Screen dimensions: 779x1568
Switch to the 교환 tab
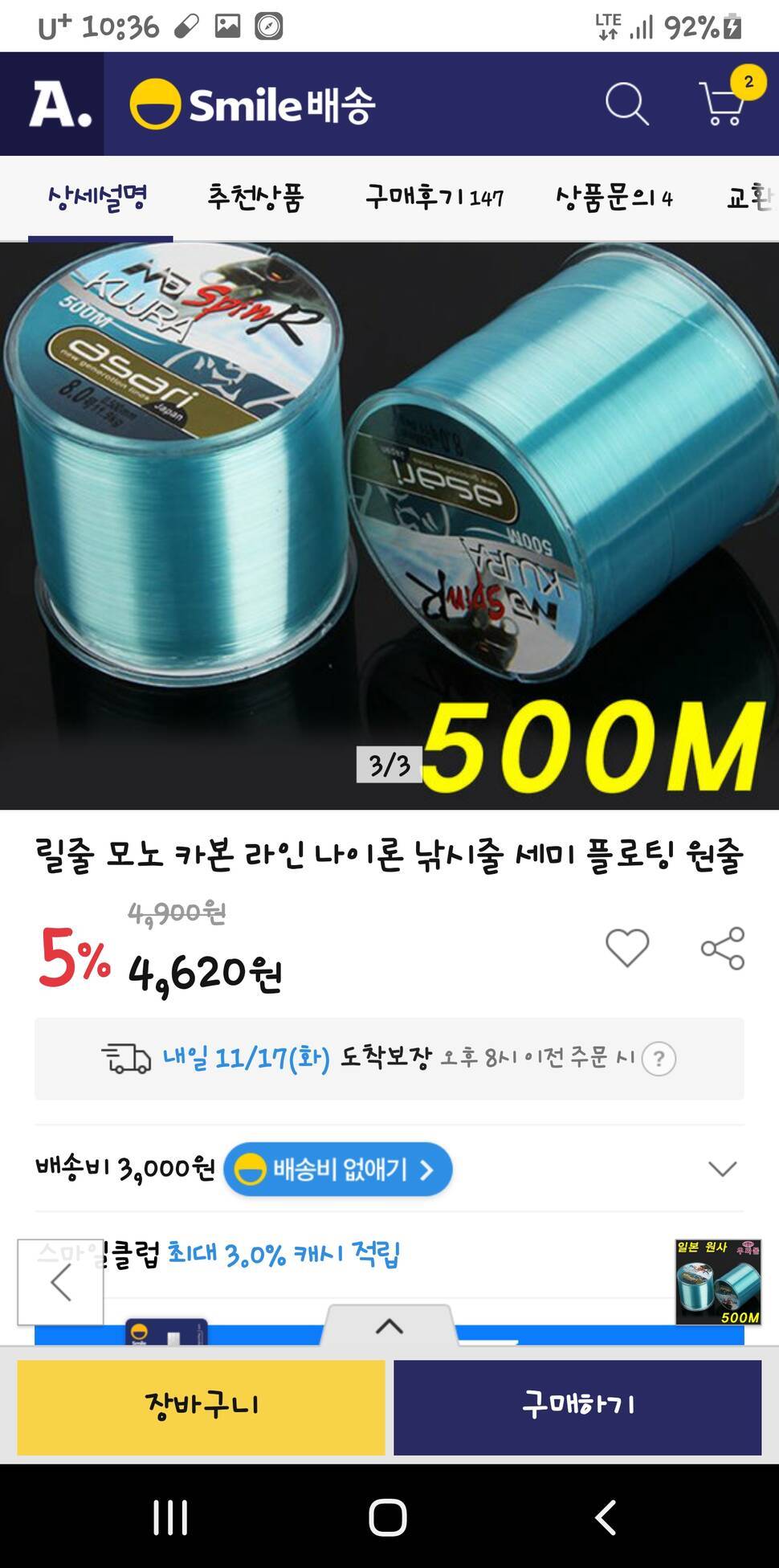point(750,198)
